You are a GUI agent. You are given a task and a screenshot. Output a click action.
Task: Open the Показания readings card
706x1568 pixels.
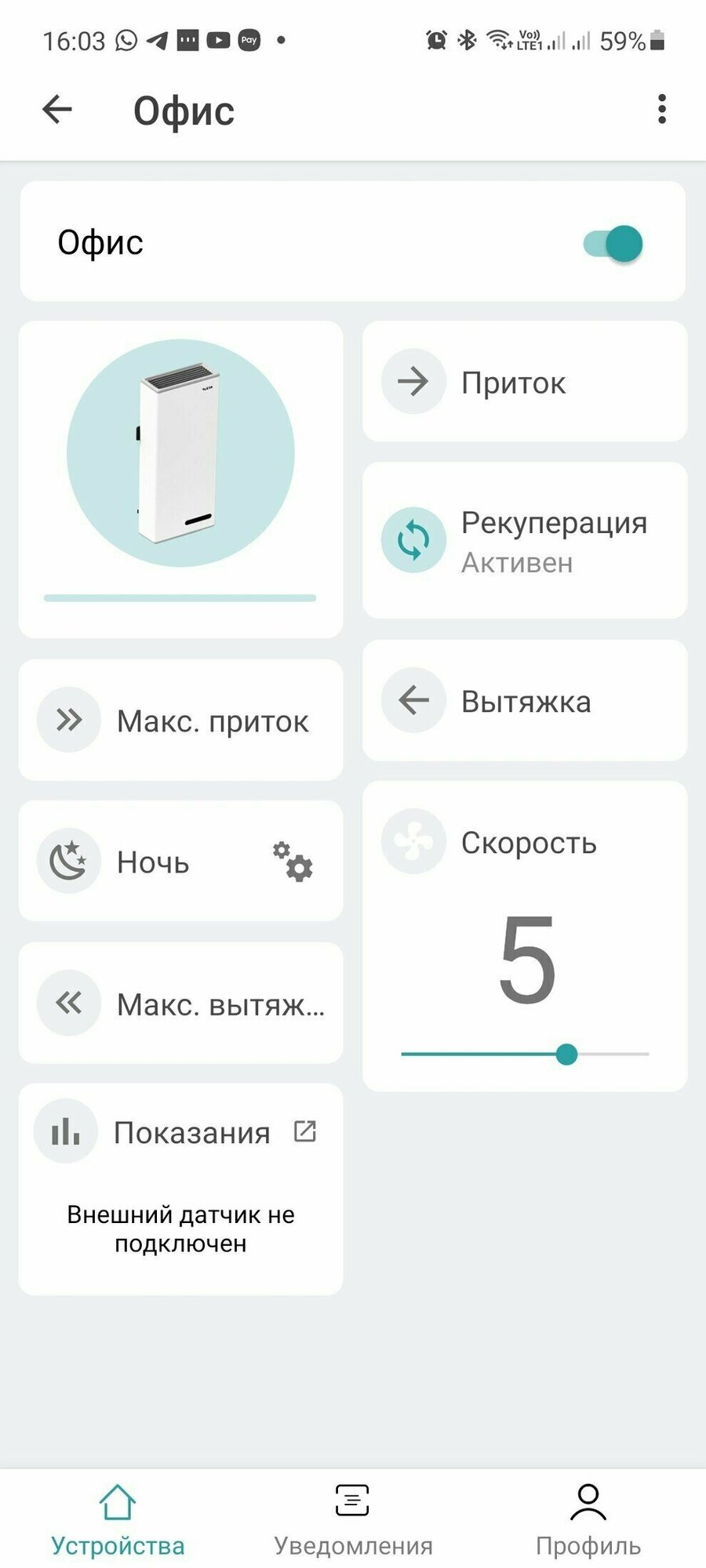click(180, 1132)
